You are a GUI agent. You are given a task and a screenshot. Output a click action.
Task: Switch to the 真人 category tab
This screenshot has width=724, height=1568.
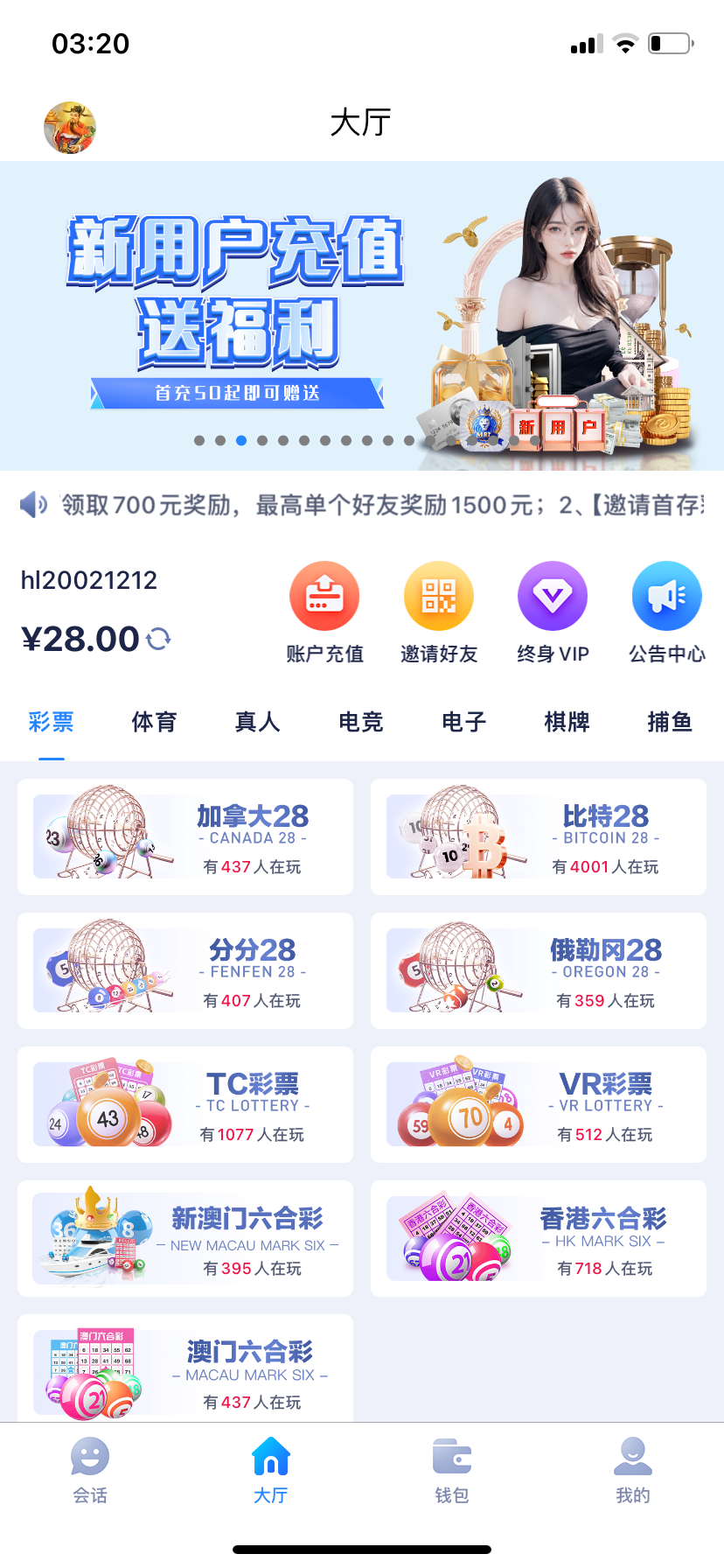pyautogui.click(x=257, y=722)
